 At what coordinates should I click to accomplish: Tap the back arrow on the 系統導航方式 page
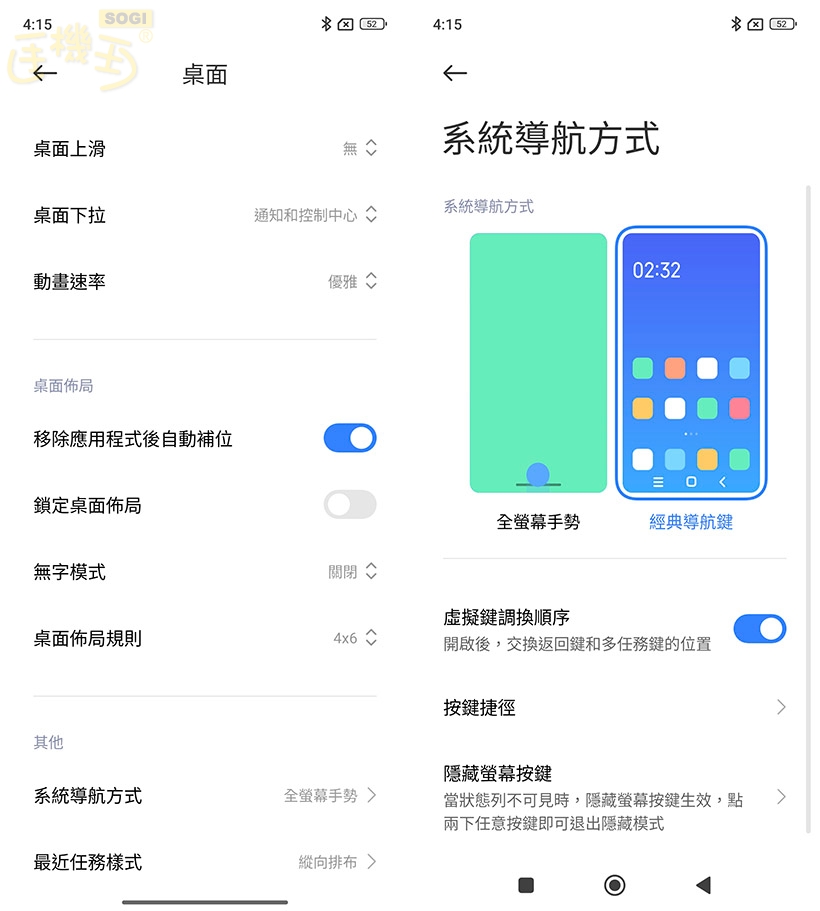pyautogui.click(x=455, y=74)
